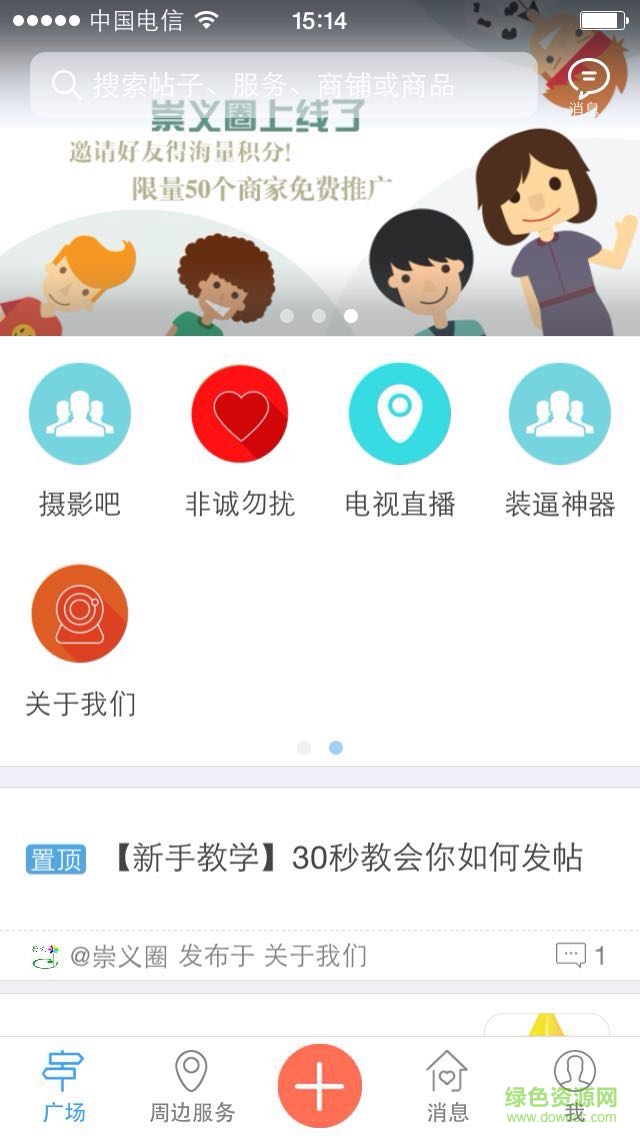Open the pinned post 【新手教学】30秒教会你如何发帖
Screen dimensions: 640x1136
pos(346,858)
